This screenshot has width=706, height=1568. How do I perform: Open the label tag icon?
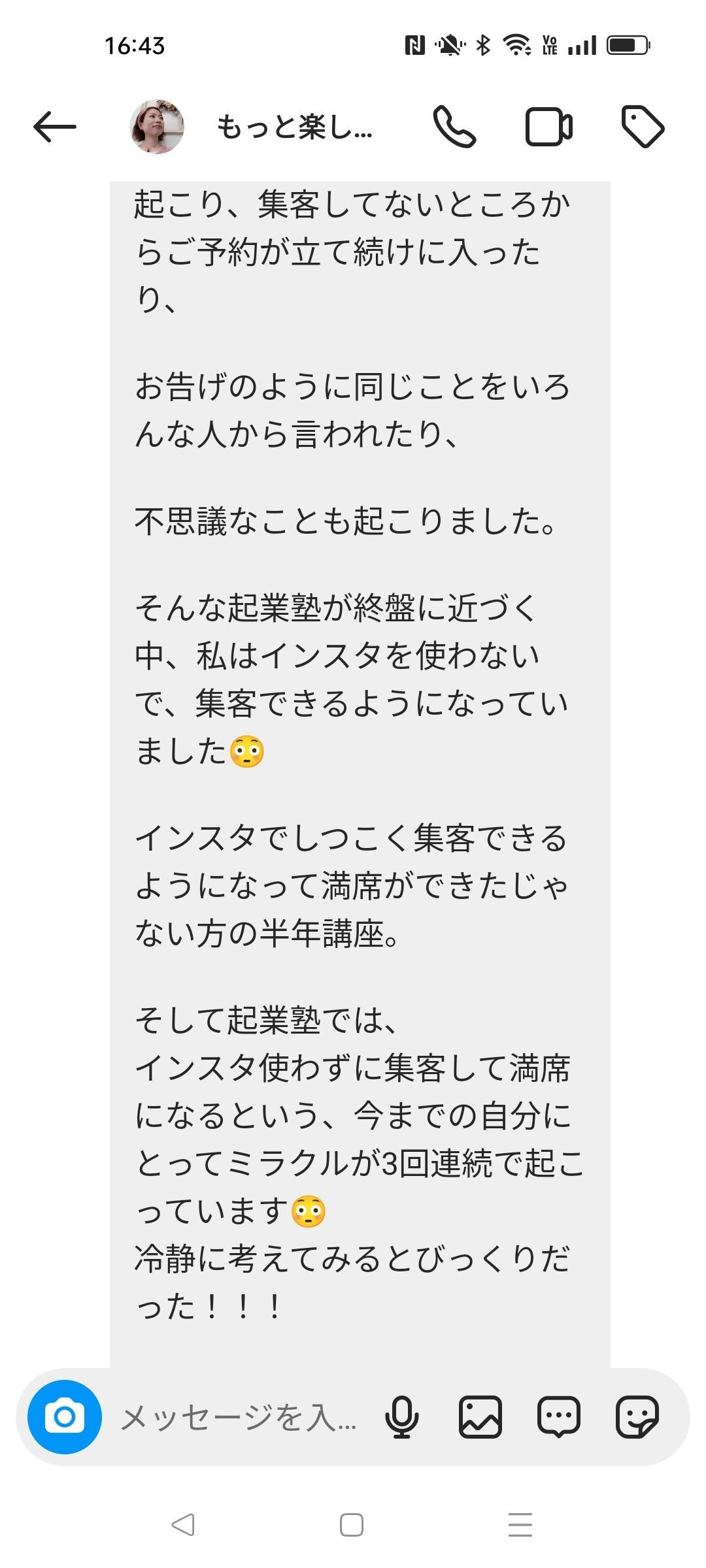[643, 126]
